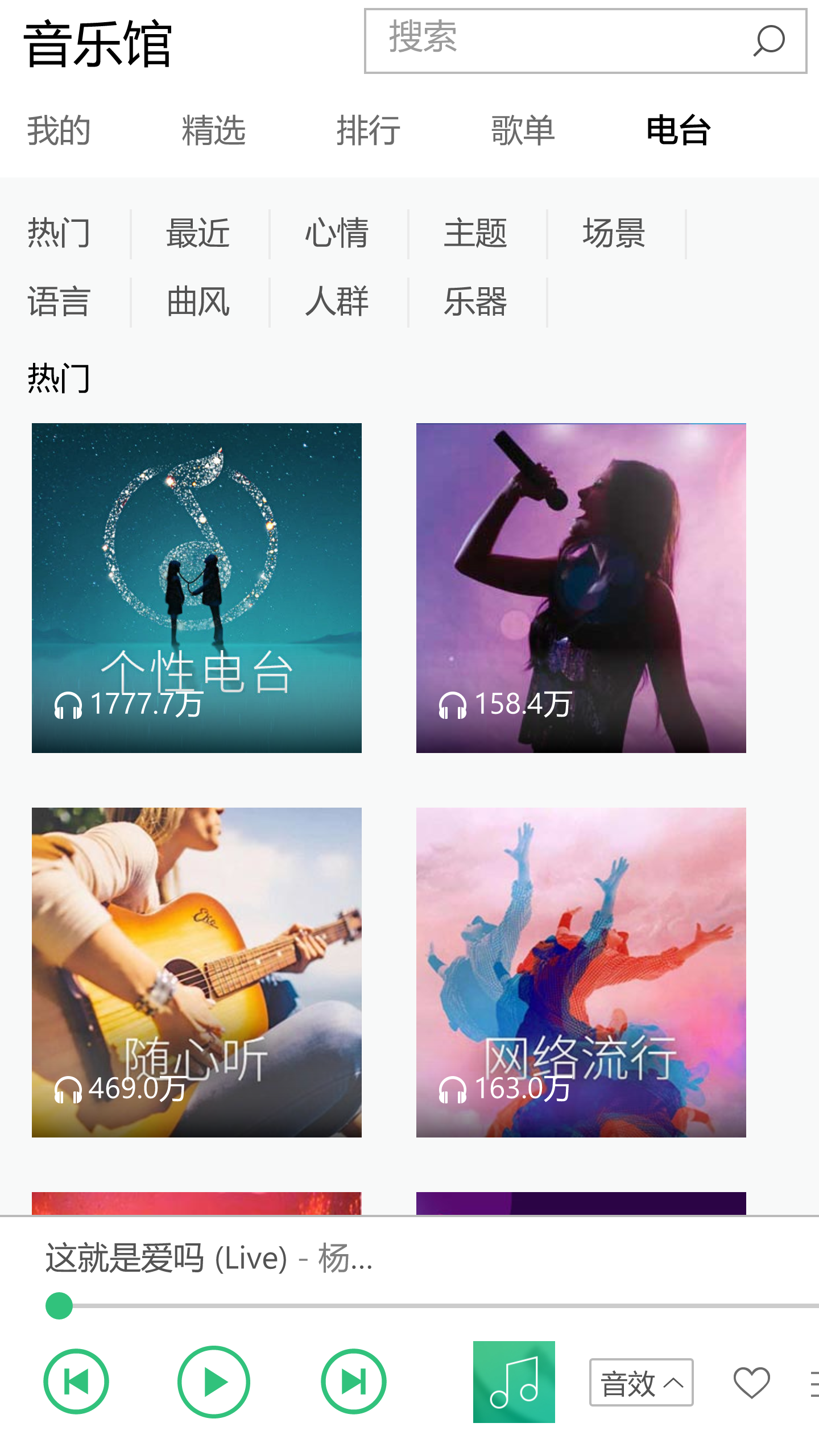Viewport: 819px width, 1456px height.
Task: Select the 曲风 radio category
Action: tap(198, 301)
